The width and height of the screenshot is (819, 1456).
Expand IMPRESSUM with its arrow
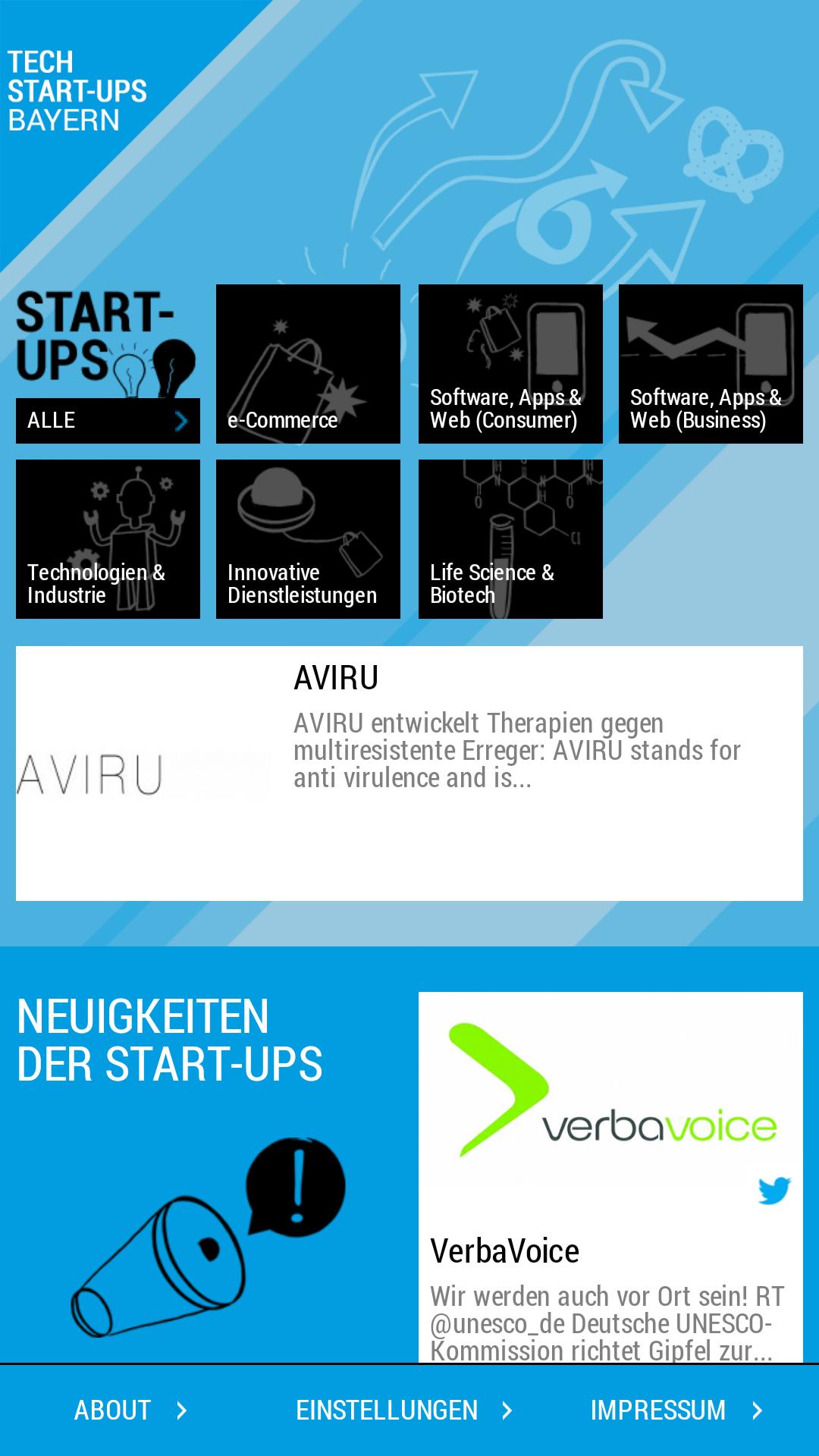tap(756, 1410)
